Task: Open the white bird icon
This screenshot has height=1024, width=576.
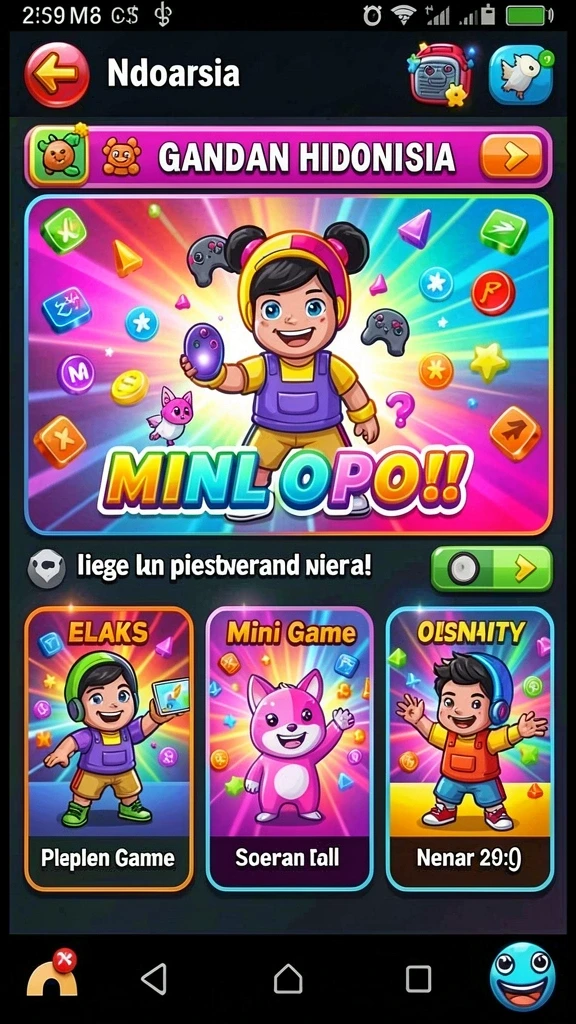Action: (x=521, y=74)
